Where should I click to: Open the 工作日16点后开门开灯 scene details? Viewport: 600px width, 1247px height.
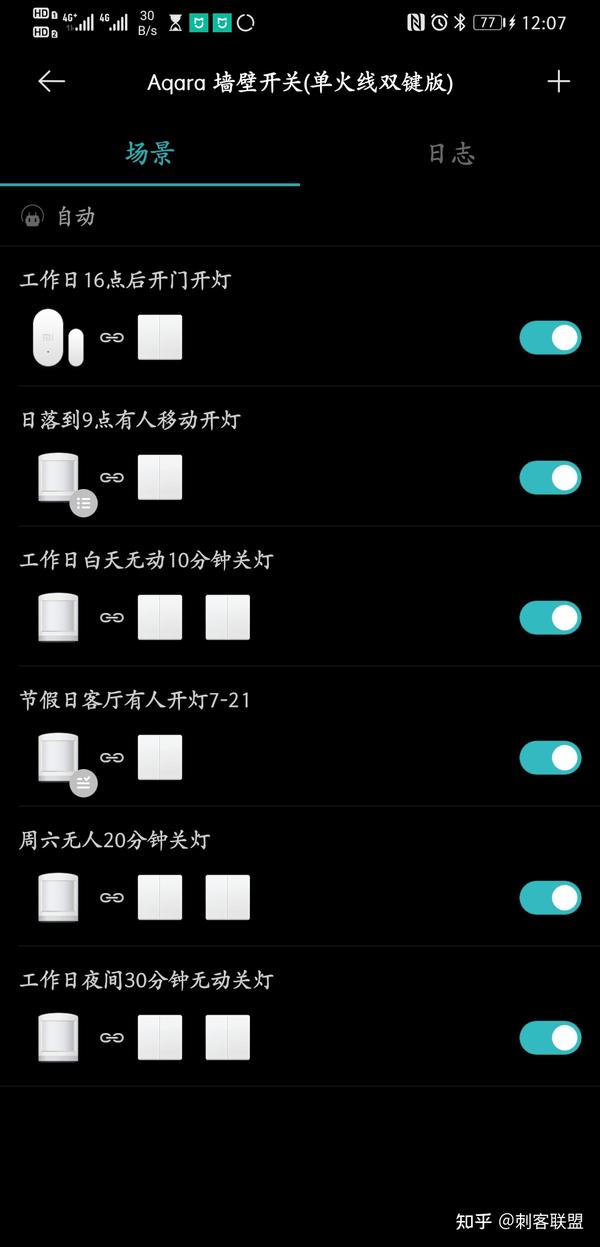[300, 316]
